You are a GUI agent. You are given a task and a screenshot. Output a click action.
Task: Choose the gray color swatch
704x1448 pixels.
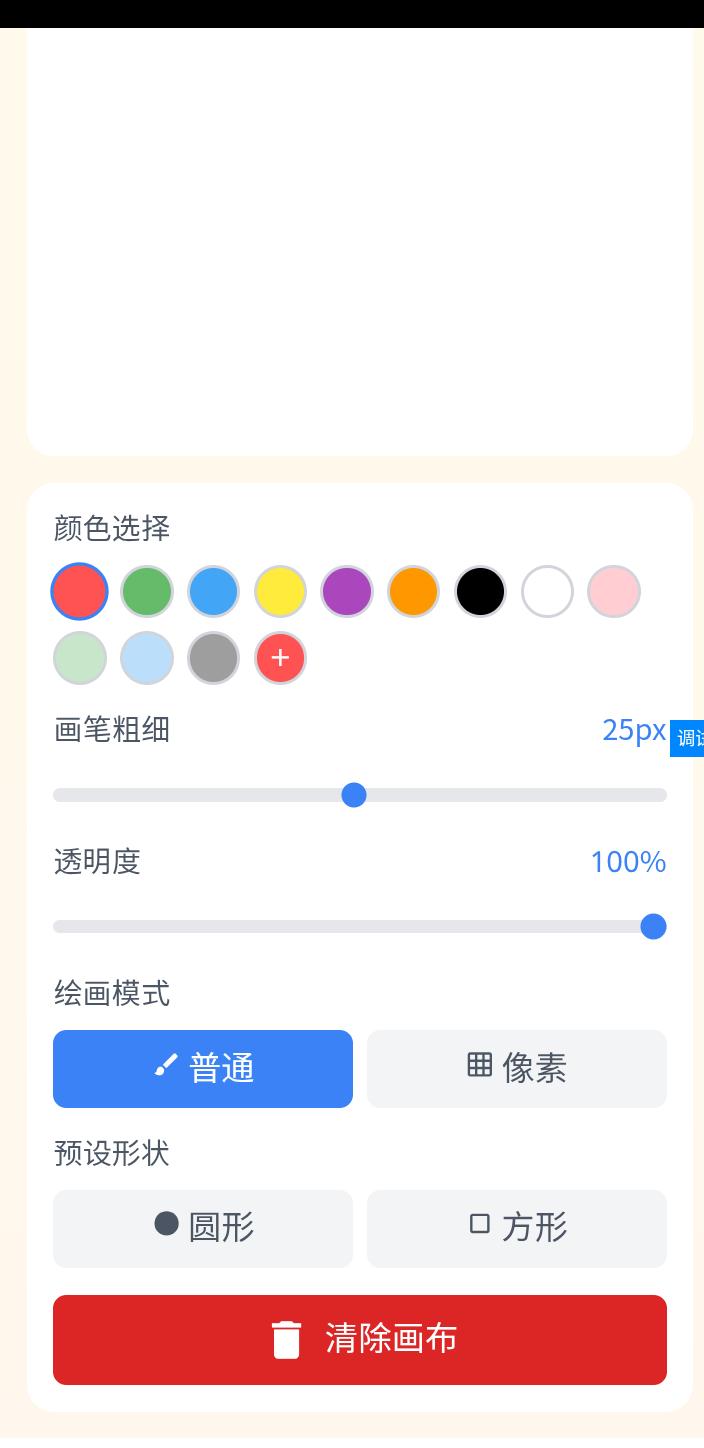(213, 658)
